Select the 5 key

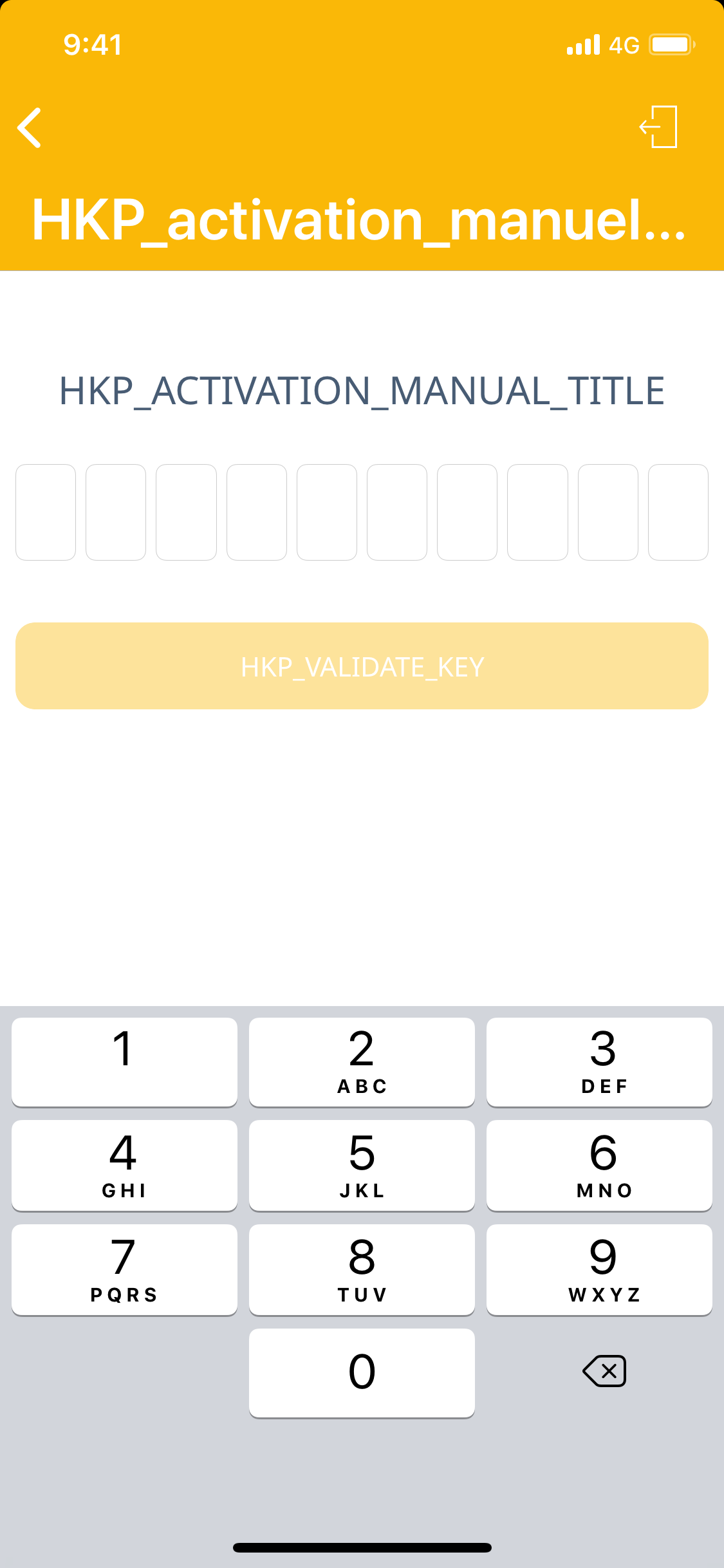click(x=362, y=1166)
